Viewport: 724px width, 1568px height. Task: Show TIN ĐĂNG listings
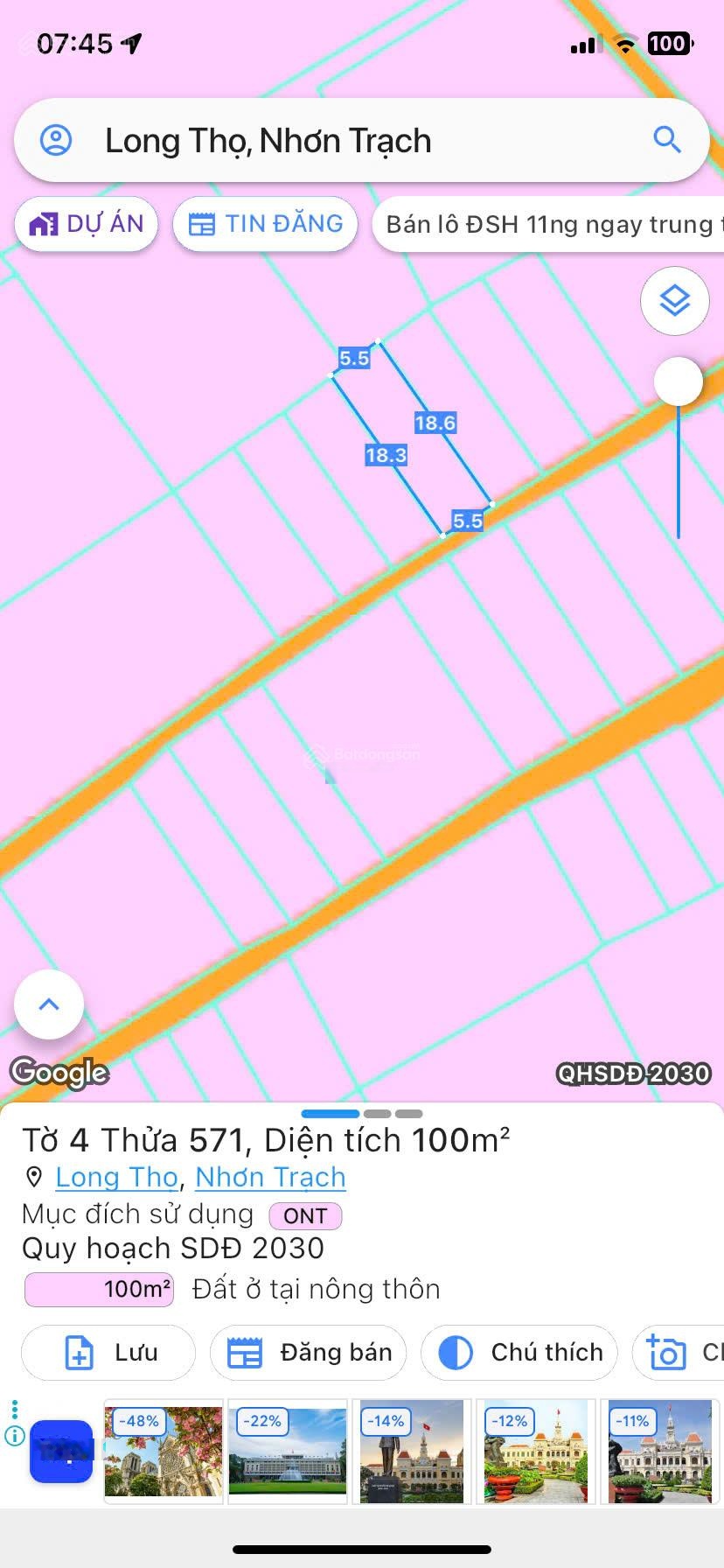[265, 224]
